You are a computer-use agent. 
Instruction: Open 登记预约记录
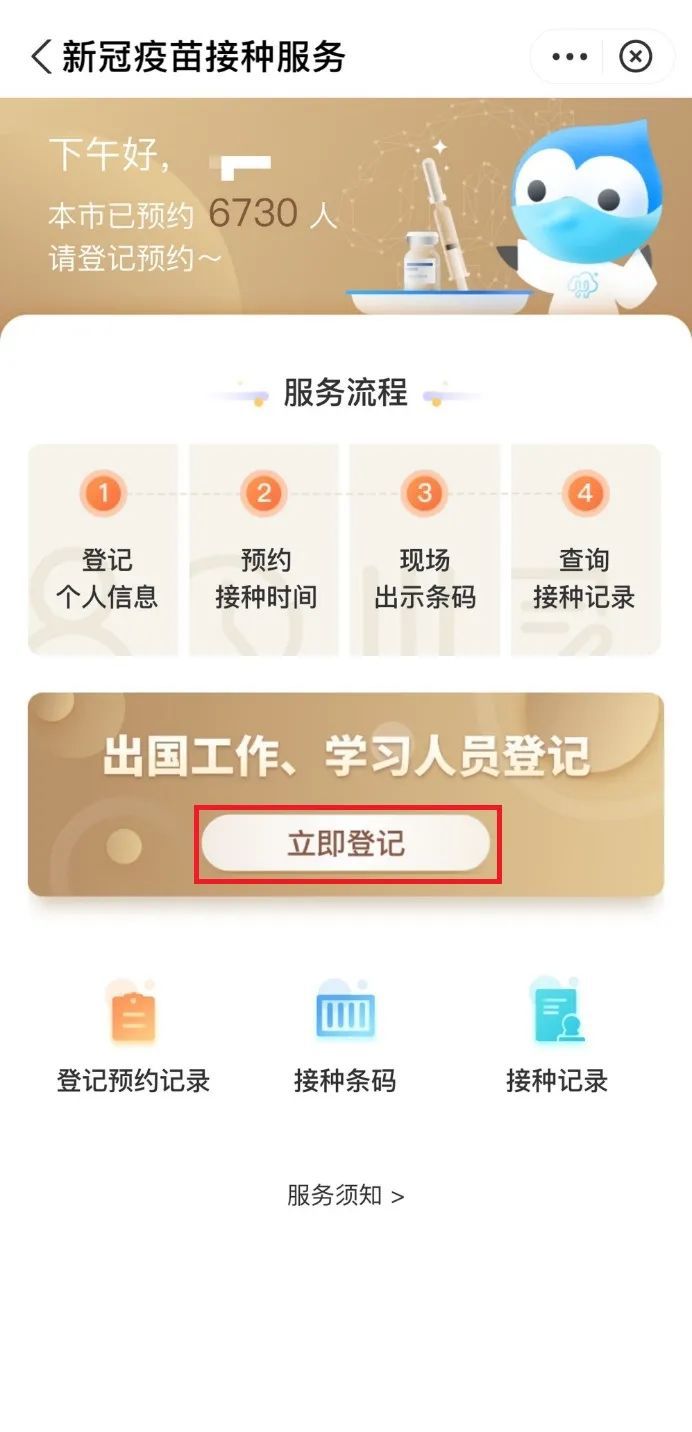point(133,1036)
